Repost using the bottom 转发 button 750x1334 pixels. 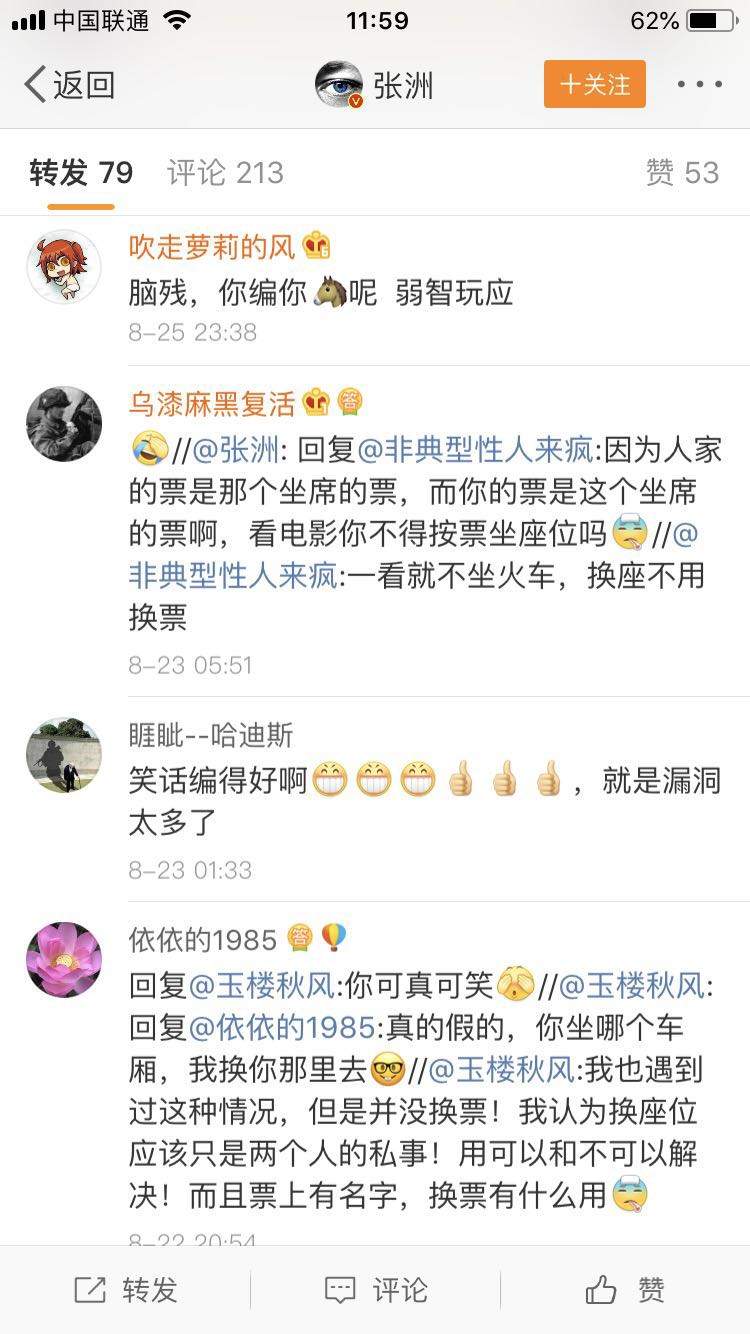(x=125, y=1290)
